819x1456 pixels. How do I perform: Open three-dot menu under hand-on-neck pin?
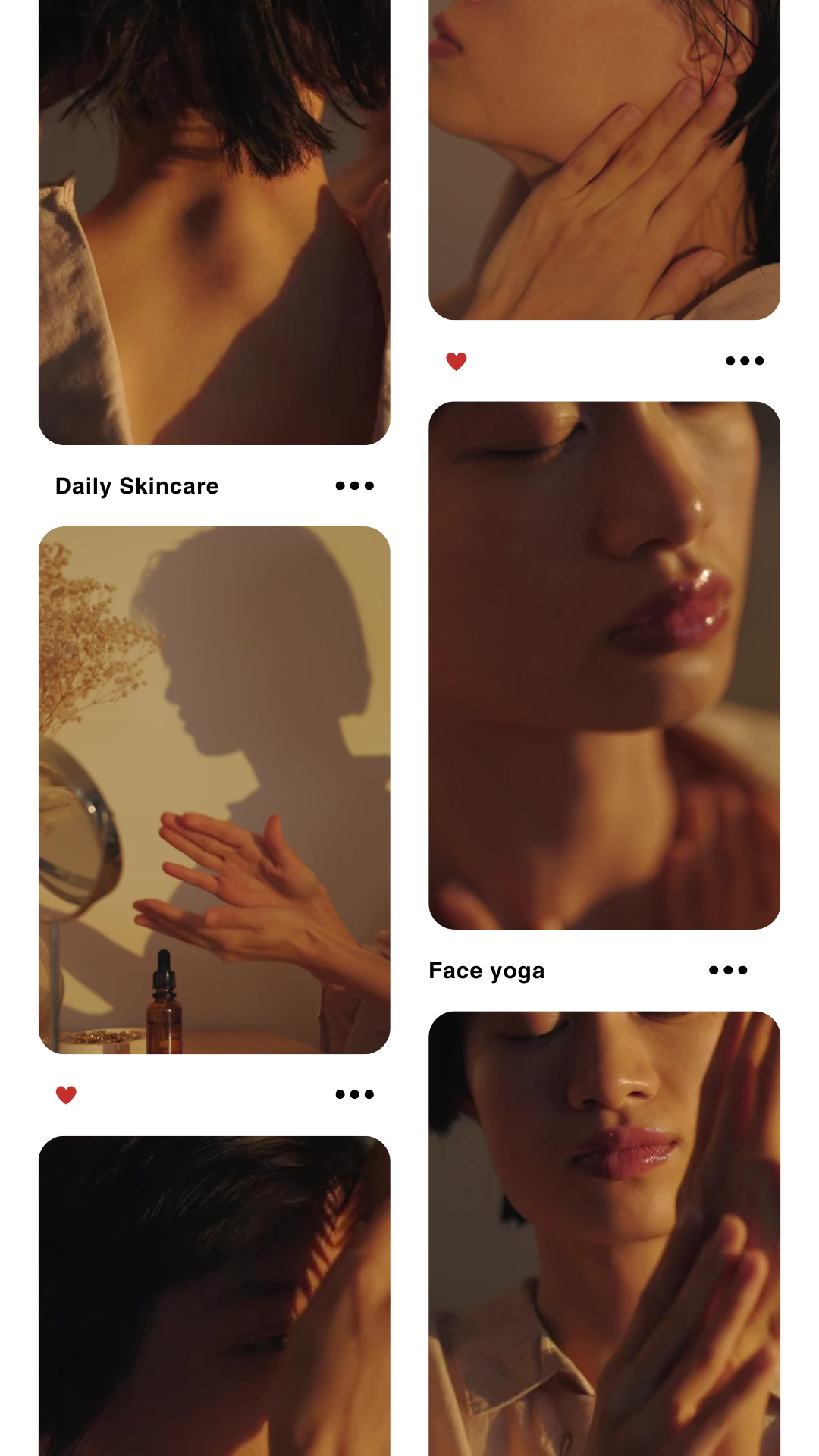click(x=744, y=361)
